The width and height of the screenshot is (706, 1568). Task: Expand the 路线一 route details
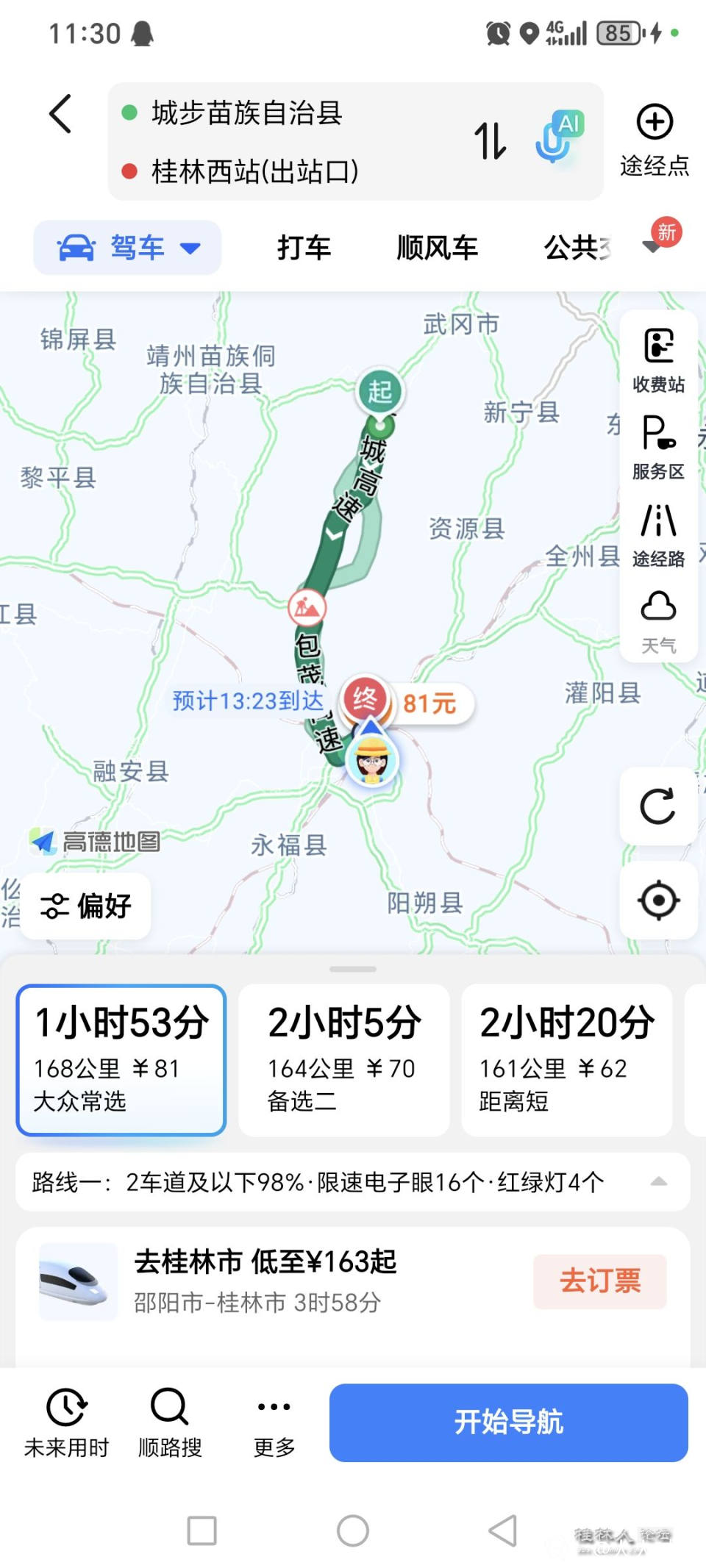click(659, 1182)
